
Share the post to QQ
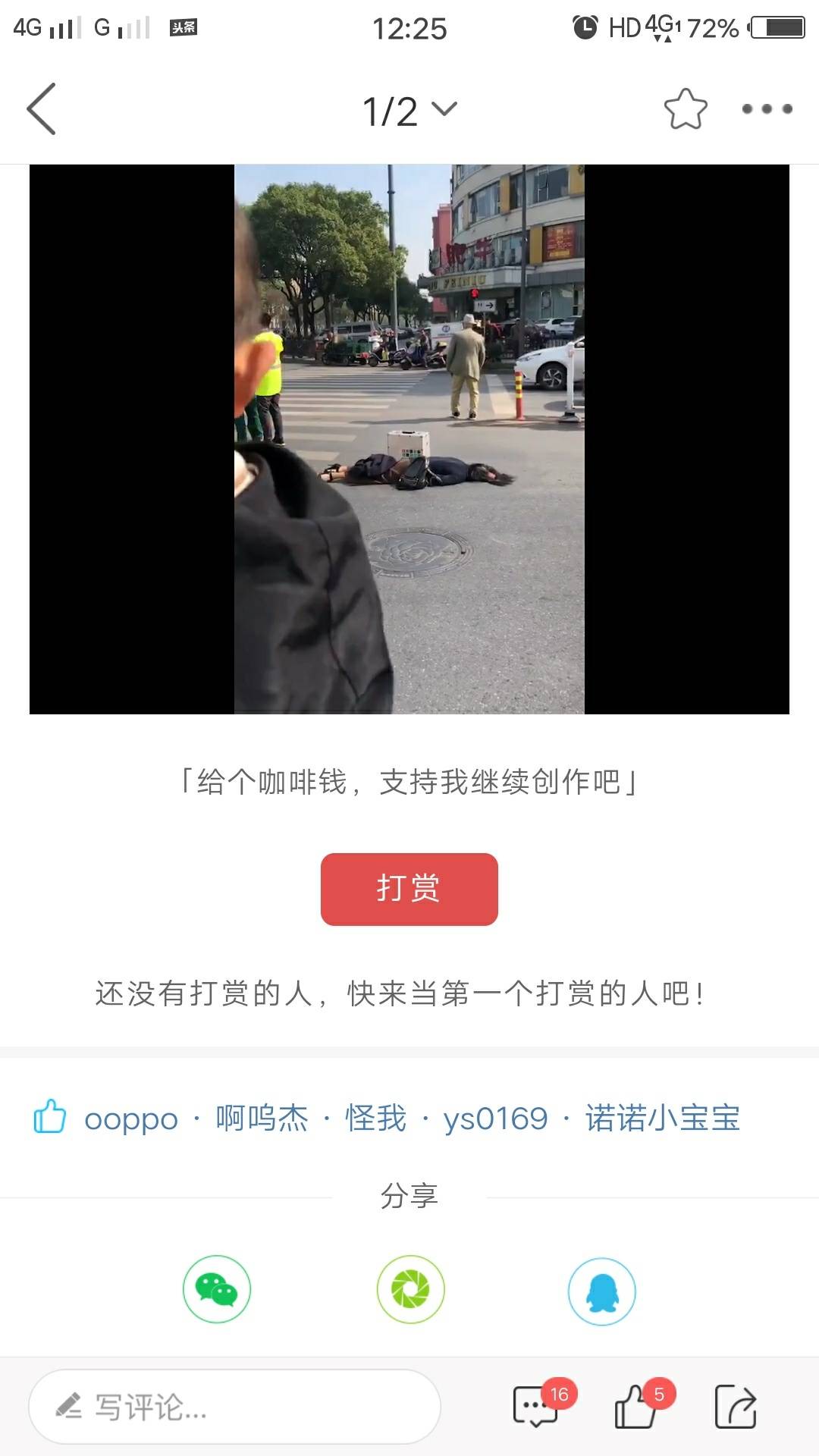(x=602, y=1291)
